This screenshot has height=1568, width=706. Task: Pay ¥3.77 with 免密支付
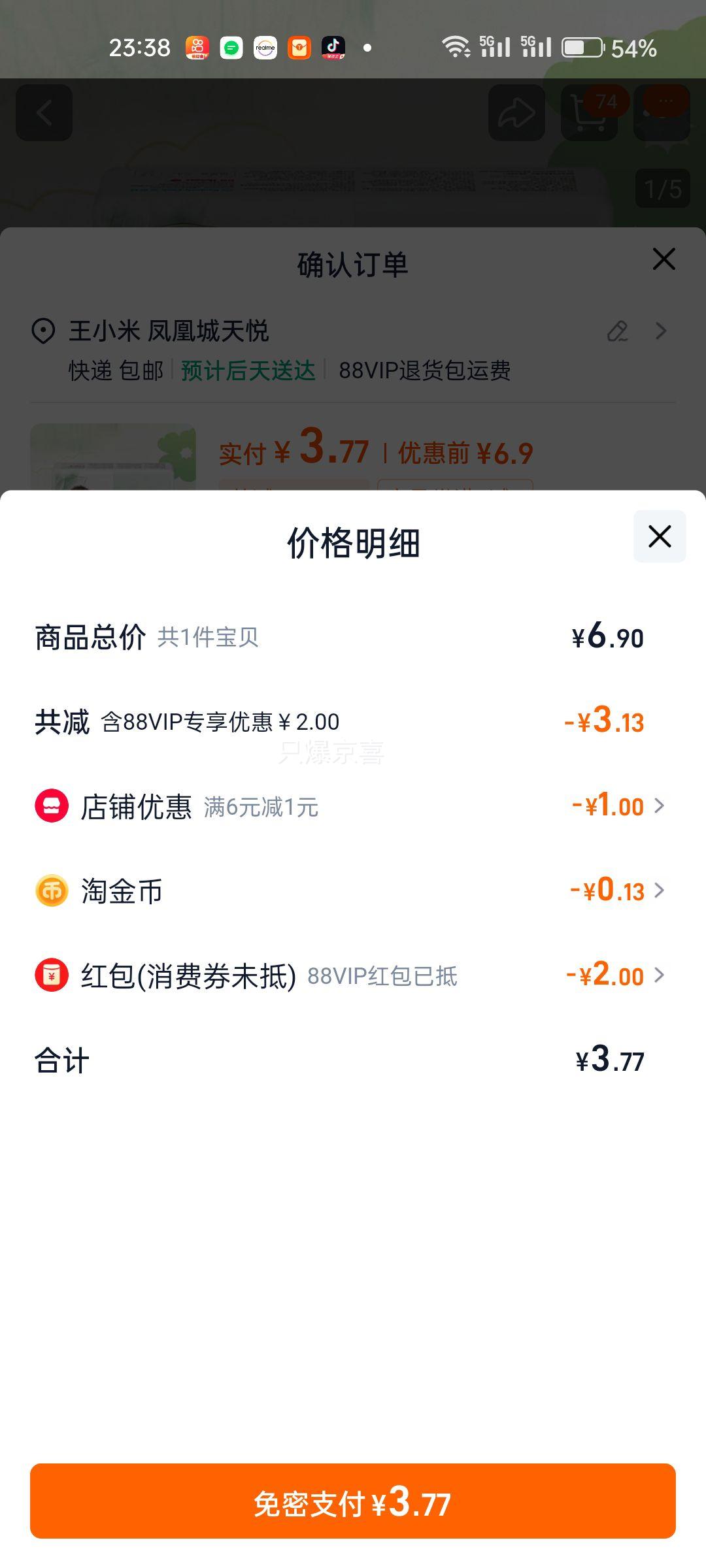[353, 1503]
